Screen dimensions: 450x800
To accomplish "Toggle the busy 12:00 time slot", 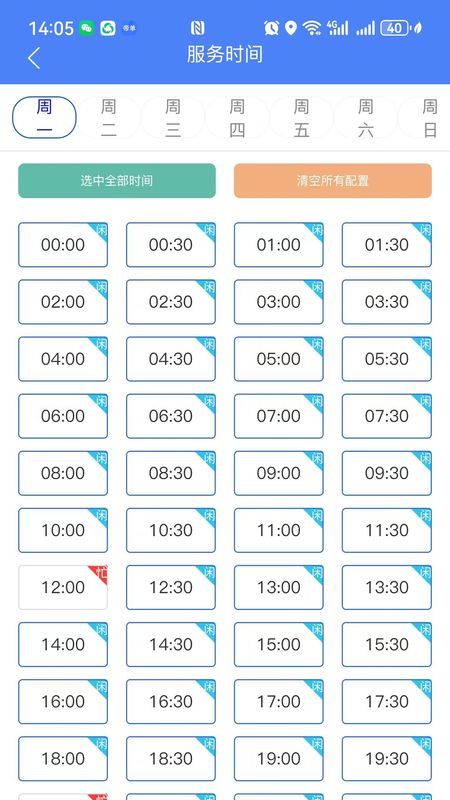I will click(63, 588).
